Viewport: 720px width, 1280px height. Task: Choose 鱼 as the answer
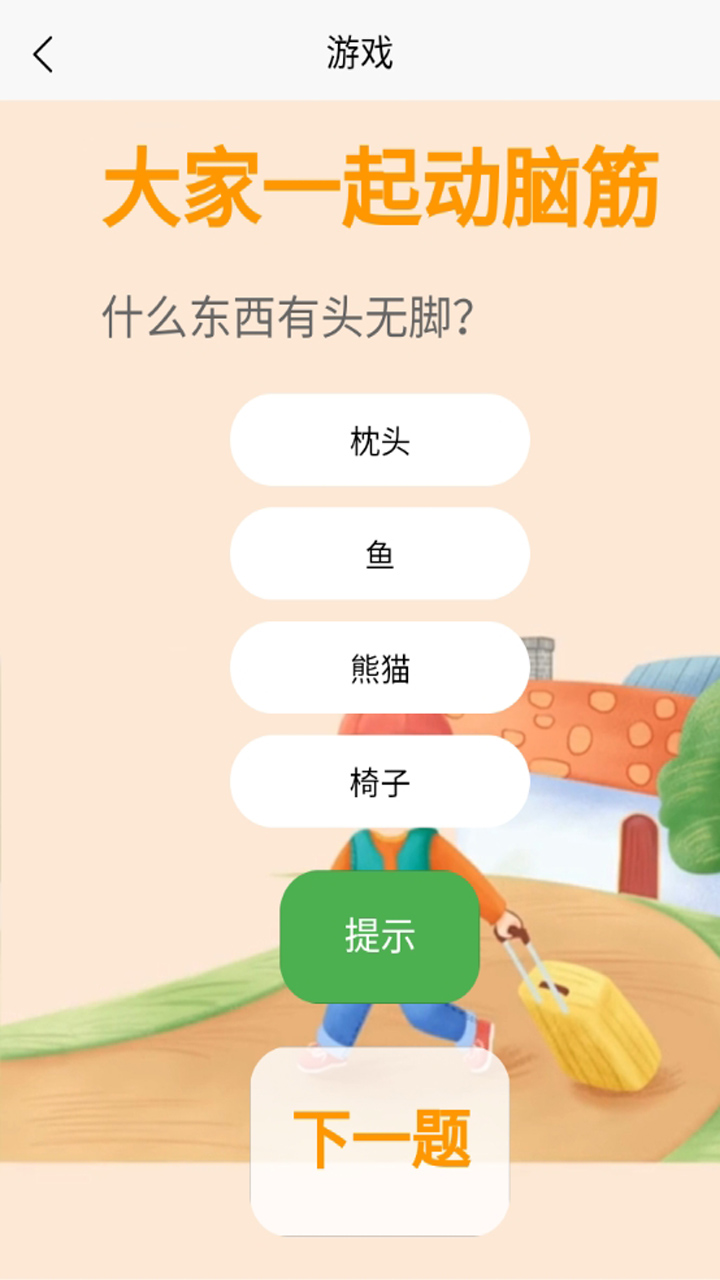coord(380,554)
